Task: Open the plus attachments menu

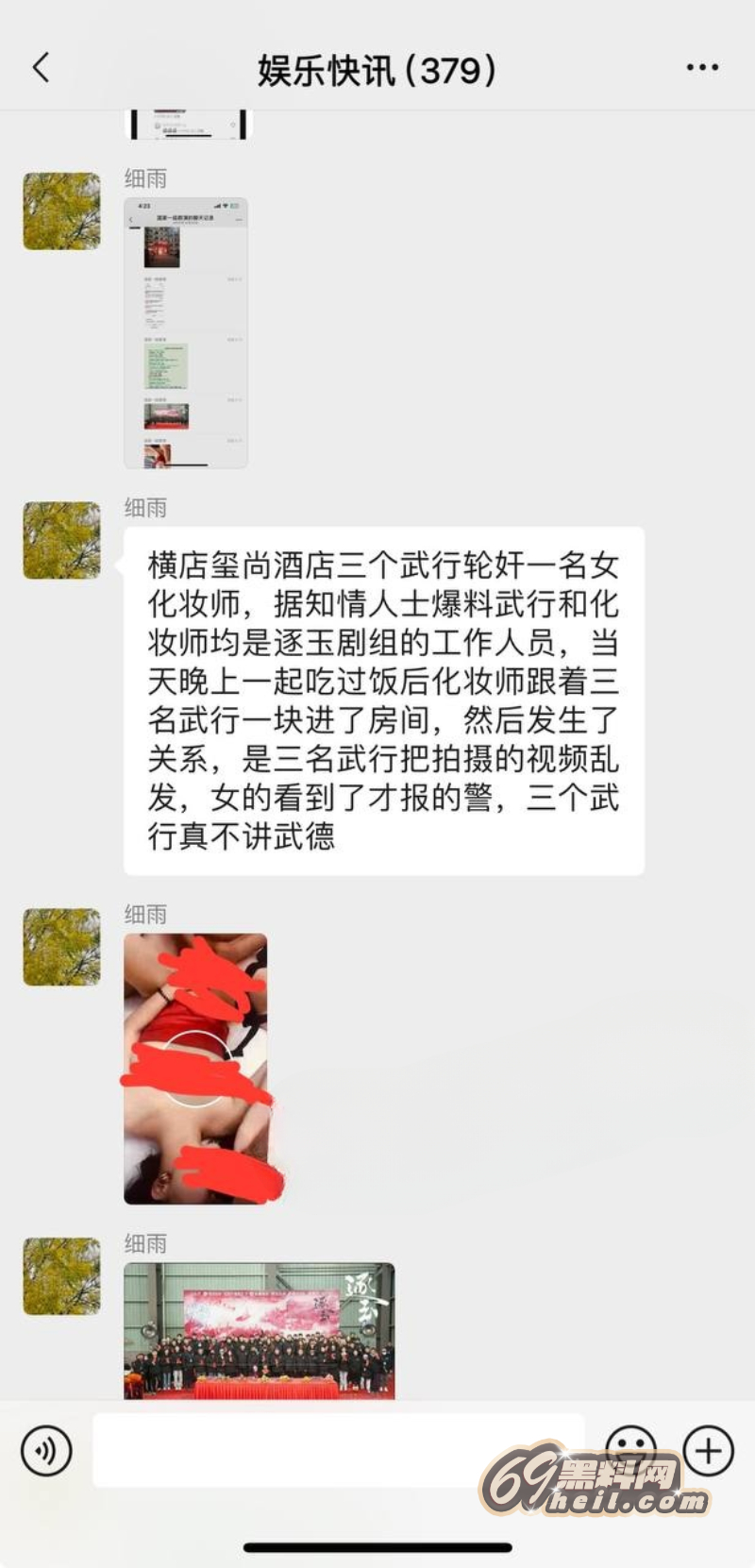Action: [x=708, y=1450]
